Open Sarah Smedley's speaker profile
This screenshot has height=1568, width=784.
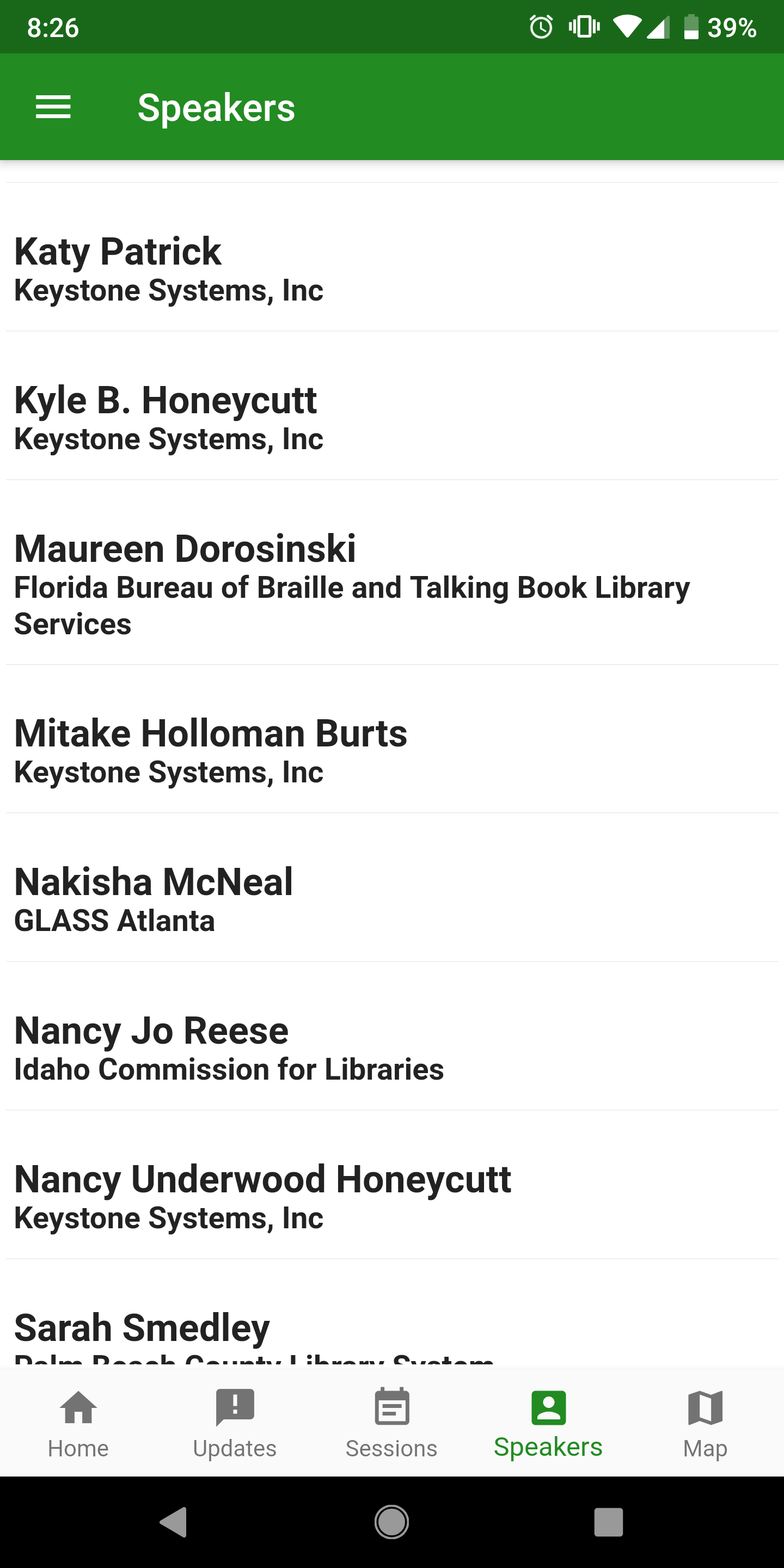click(x=392, y=1330)
